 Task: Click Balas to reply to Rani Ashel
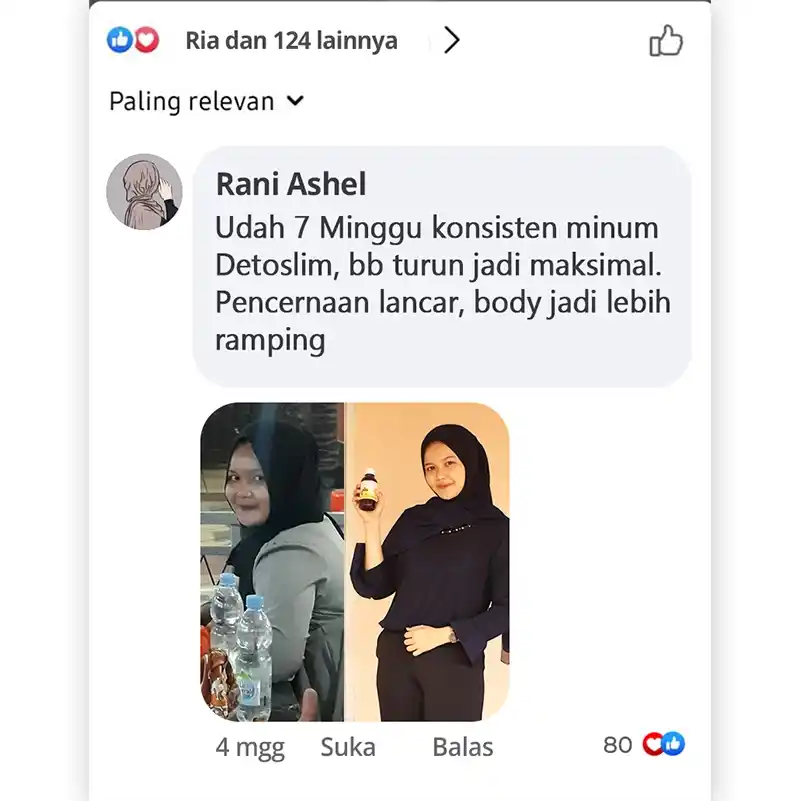464,747
